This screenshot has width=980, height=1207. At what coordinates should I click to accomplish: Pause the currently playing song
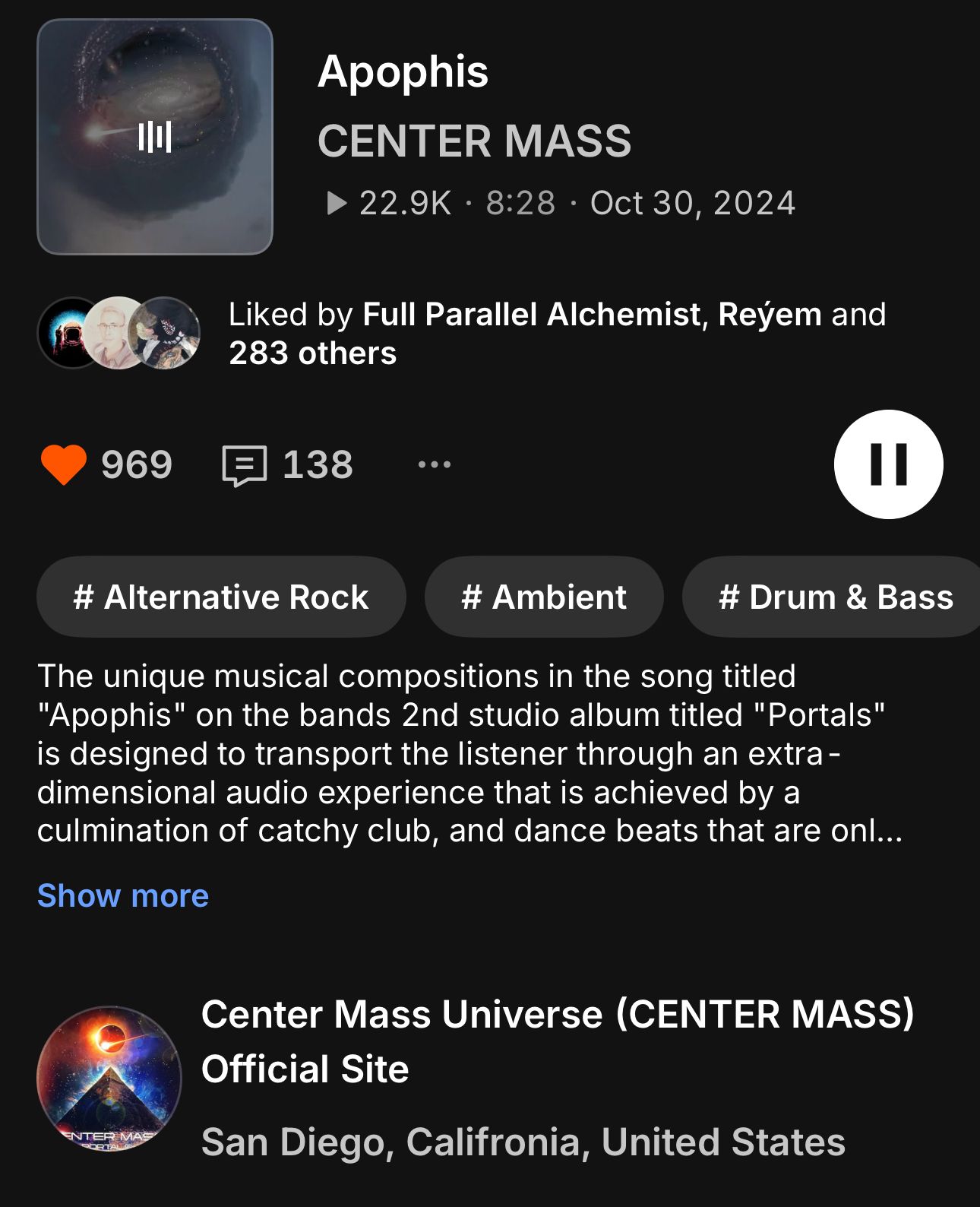[x=888, y=464]
